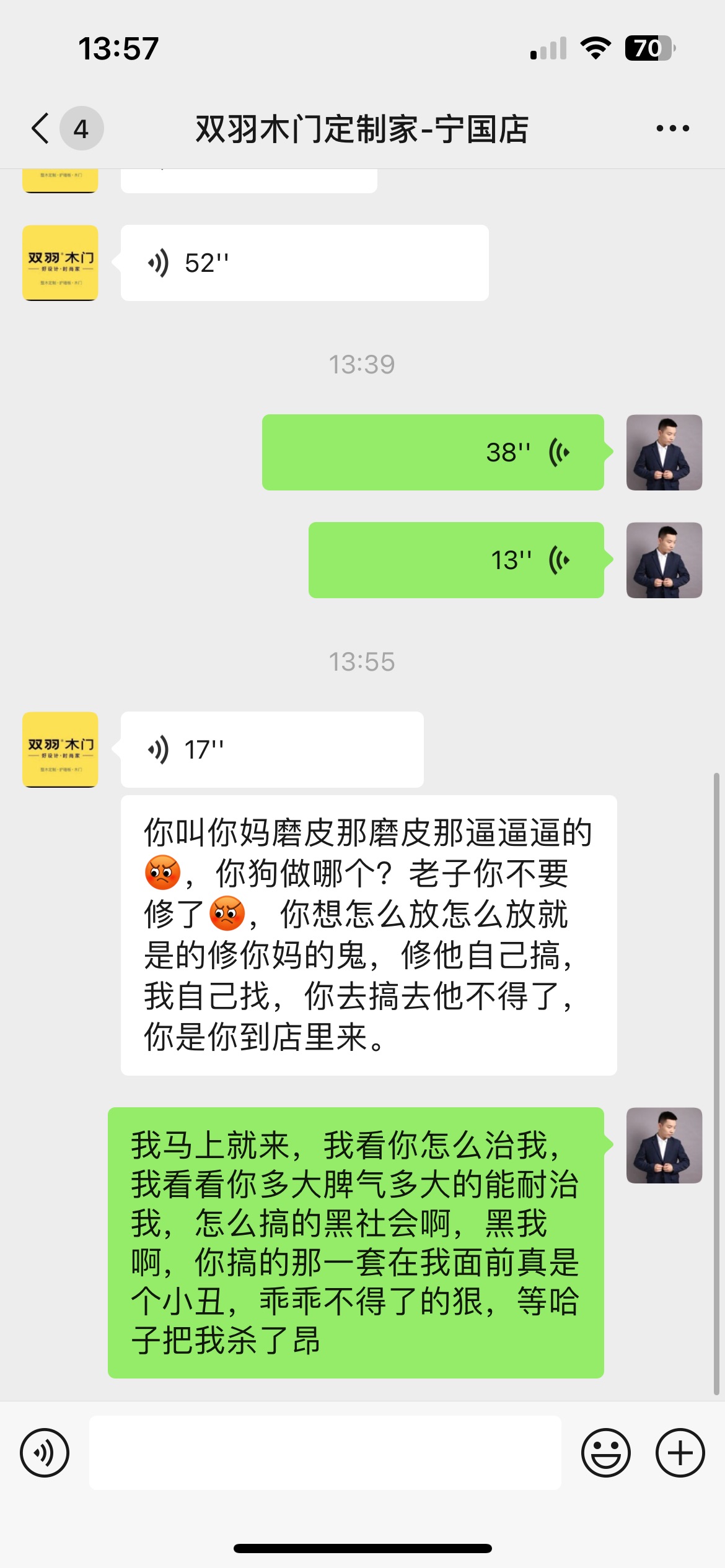
Task: Switch to voice input mode
Action: (45, 1453)
